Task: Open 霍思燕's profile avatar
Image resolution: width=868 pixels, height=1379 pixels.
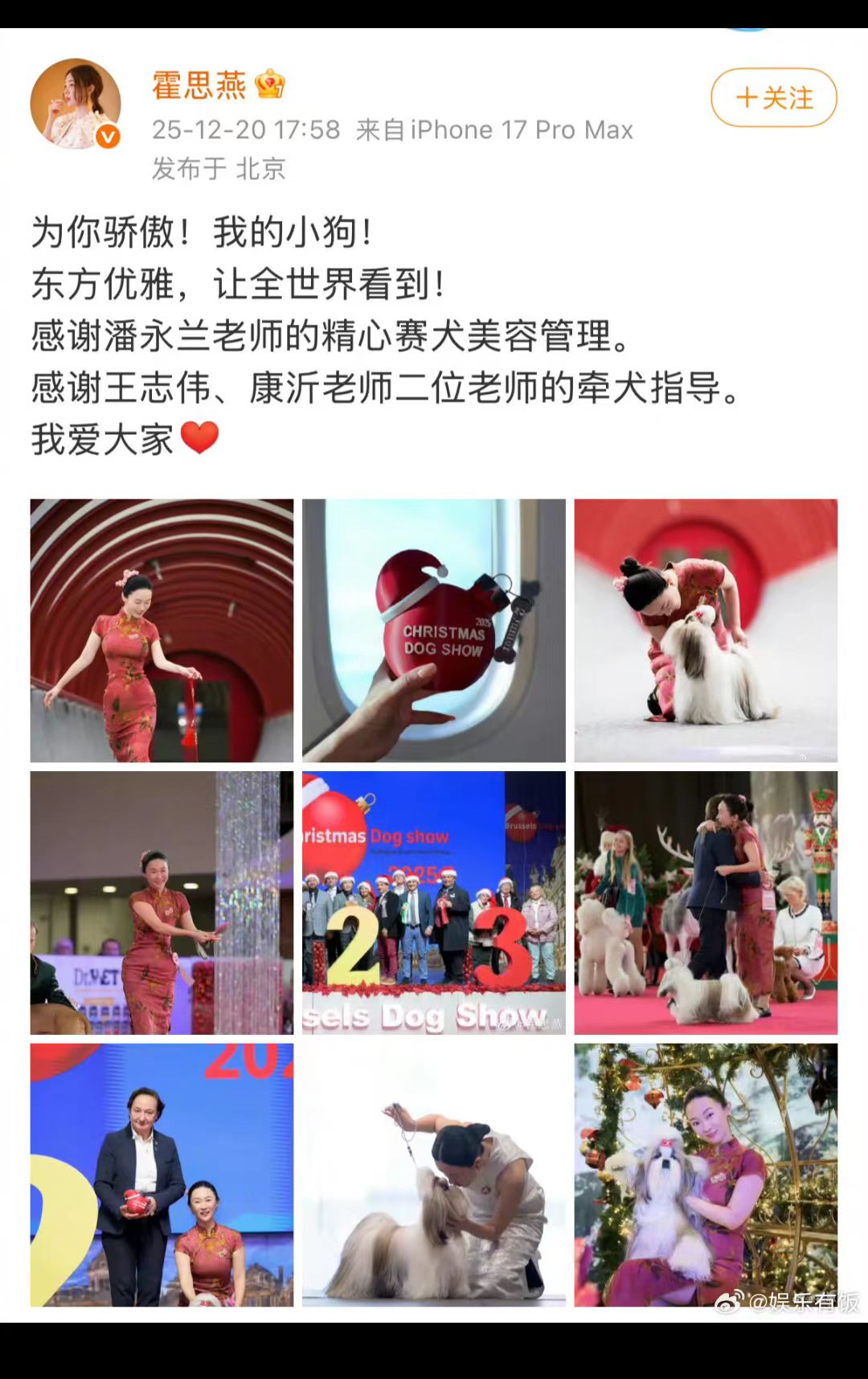Action: point(76,104)
